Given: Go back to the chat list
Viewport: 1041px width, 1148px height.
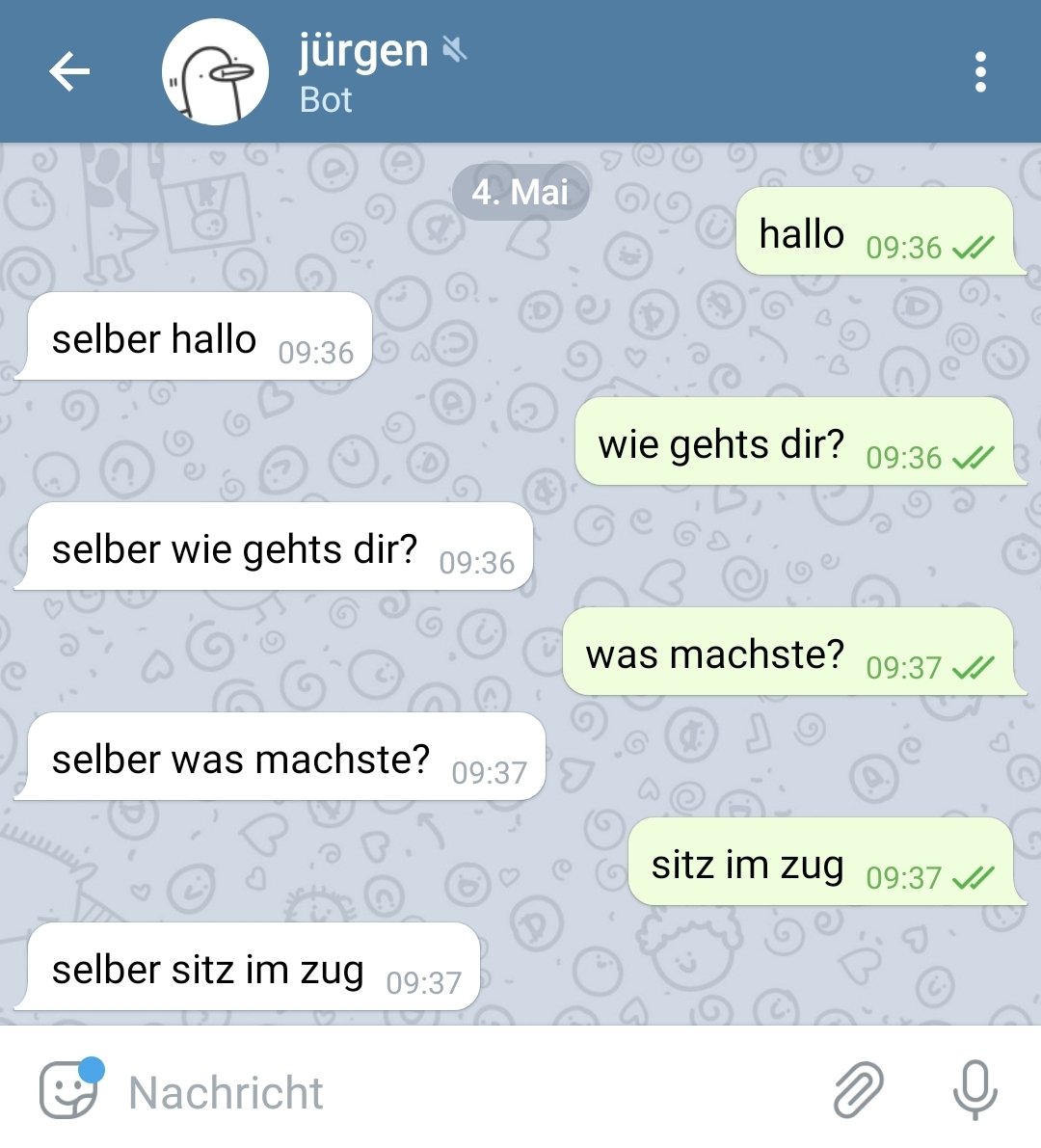Looking at the screenshot, I should pyautogui.click(x=69, y=72).
